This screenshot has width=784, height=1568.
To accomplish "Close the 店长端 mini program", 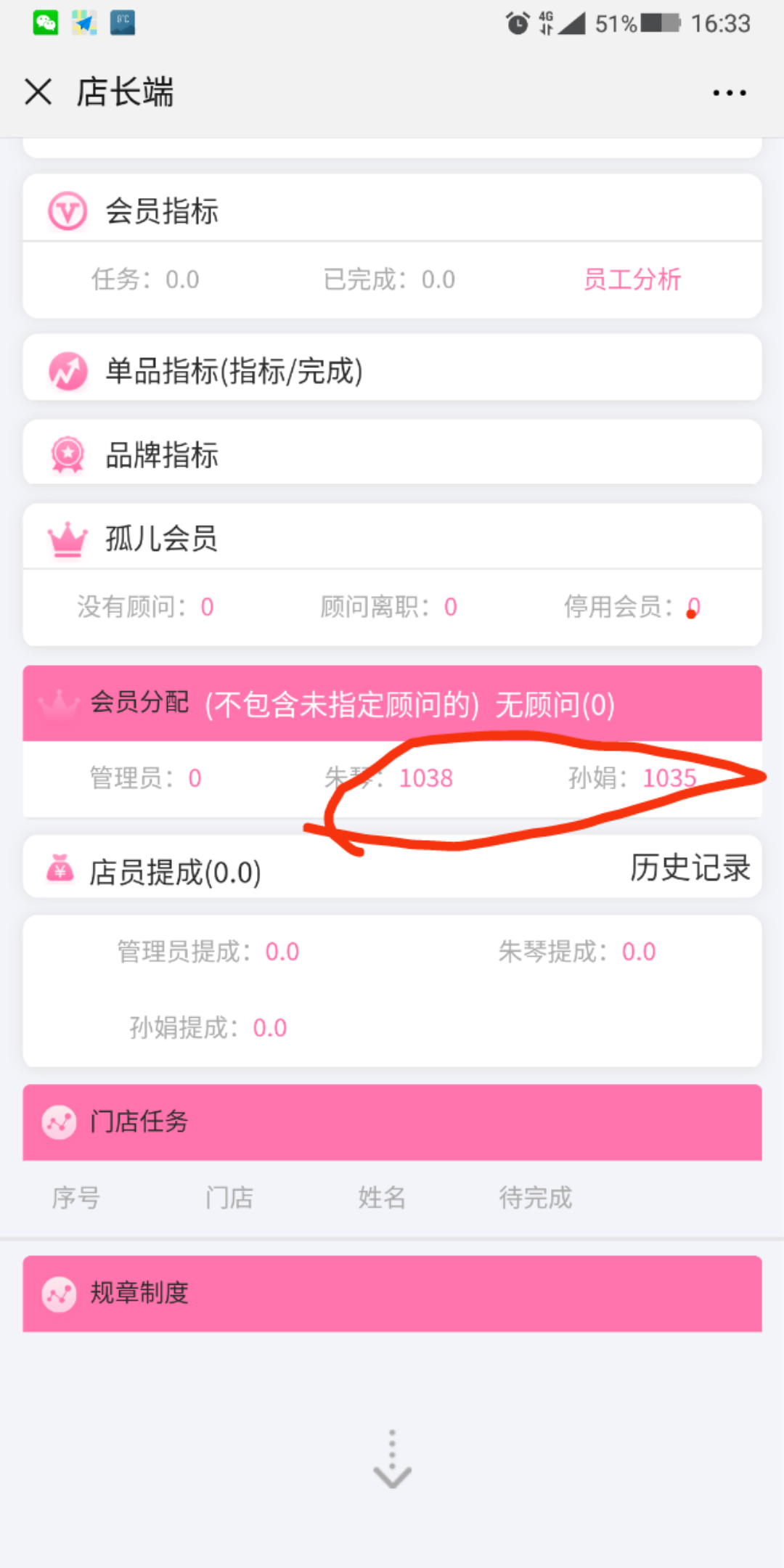I will pos(38,92).
